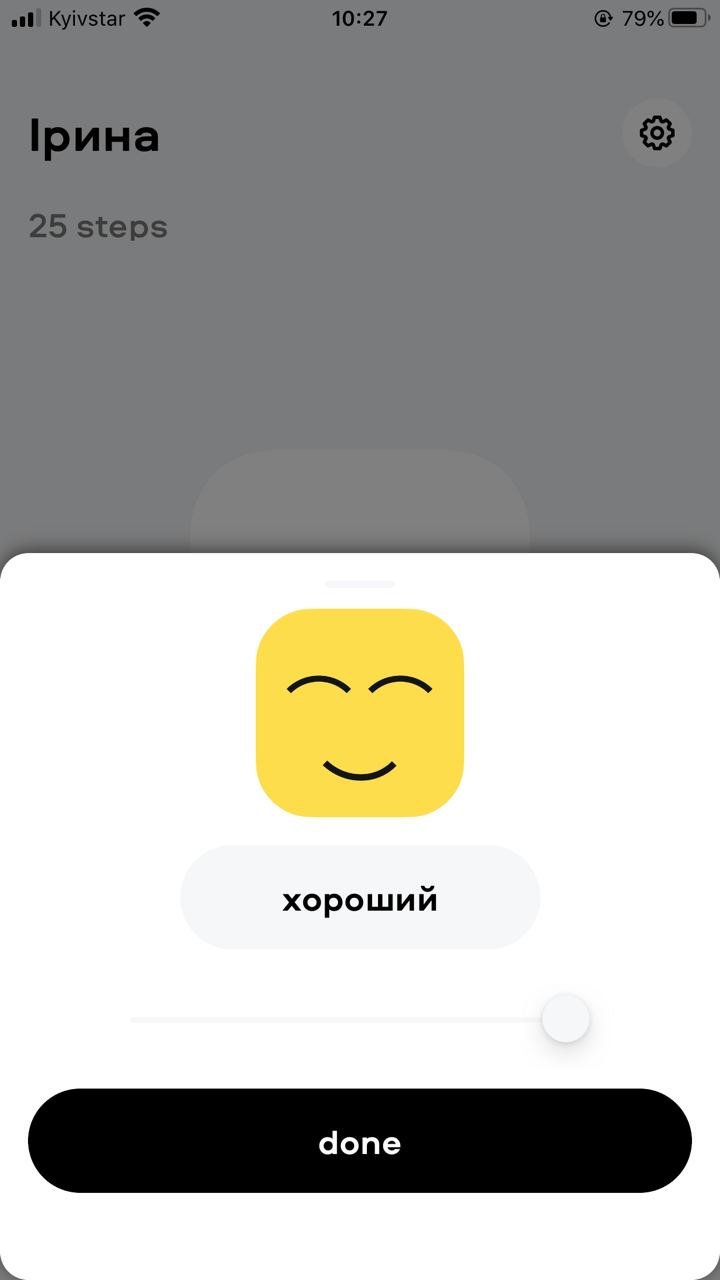Confirm the mood with the done button
720x1280 pixels.
[x=360, y=1141]
